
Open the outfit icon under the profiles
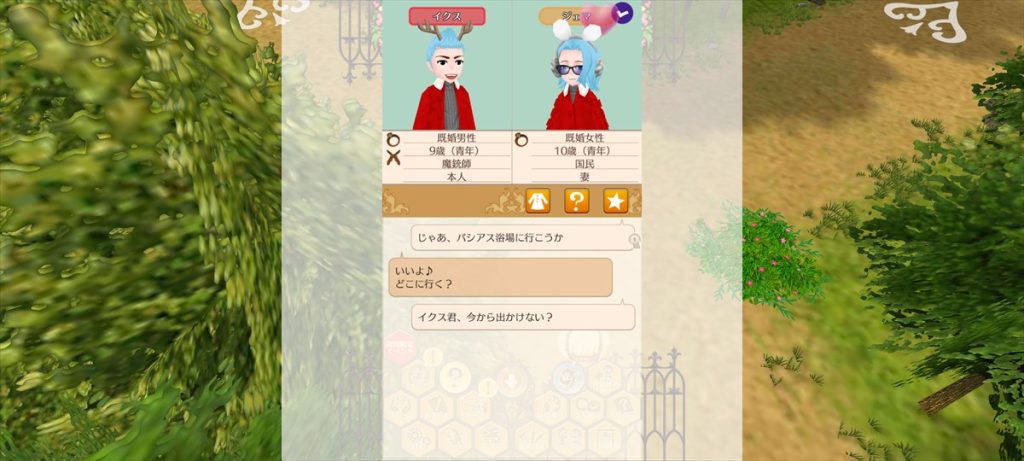pos(538,201)
